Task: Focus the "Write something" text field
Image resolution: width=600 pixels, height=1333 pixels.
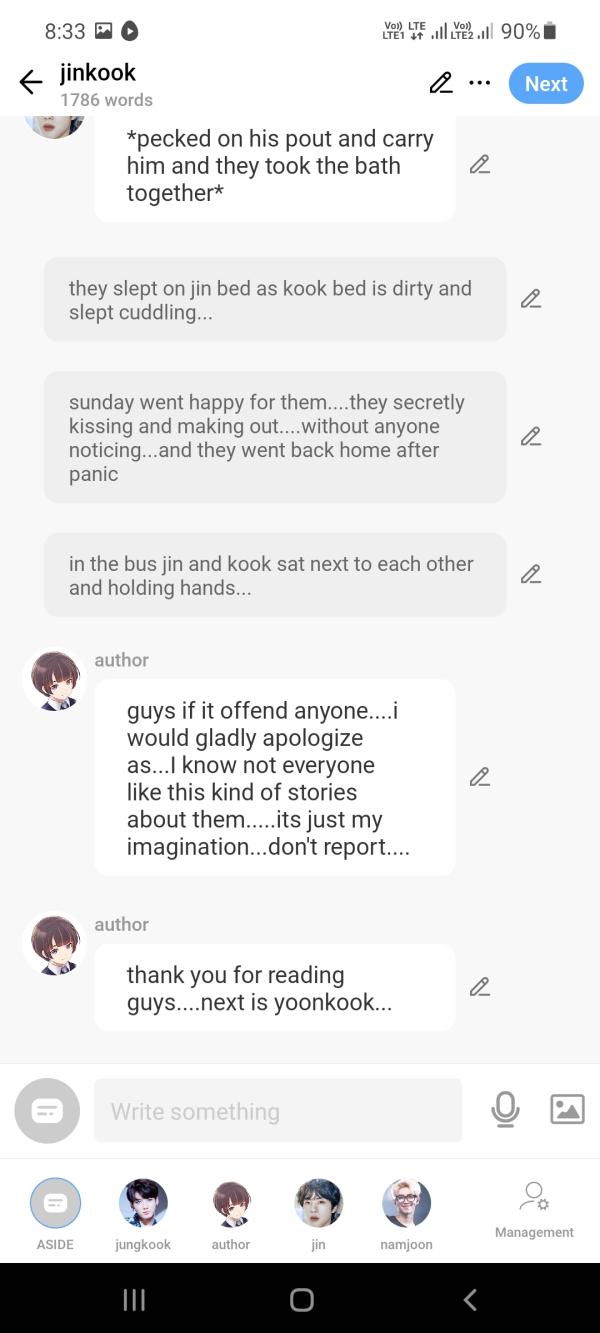Action: pyautogui.click(x=278, y=1111)
